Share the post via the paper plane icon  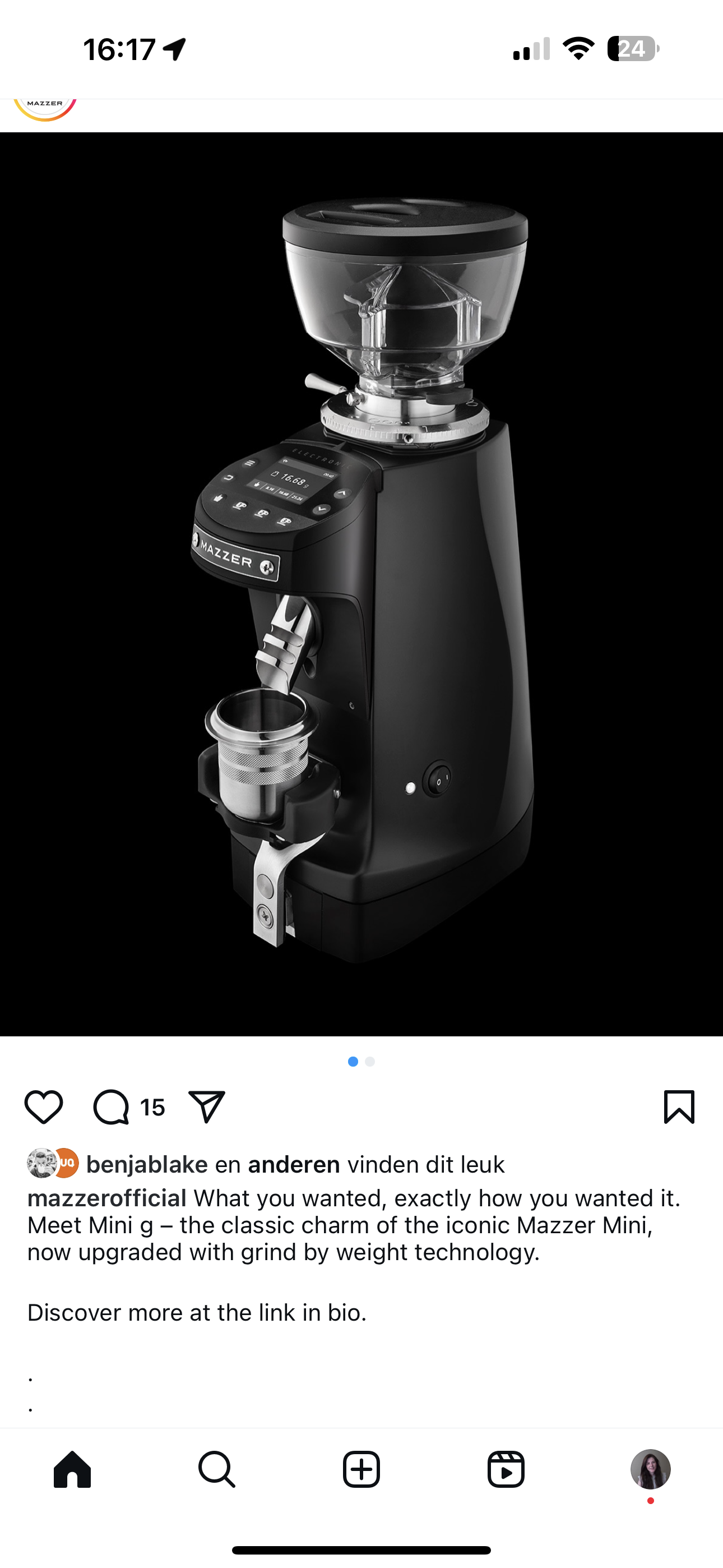(x=207, y=1107)
